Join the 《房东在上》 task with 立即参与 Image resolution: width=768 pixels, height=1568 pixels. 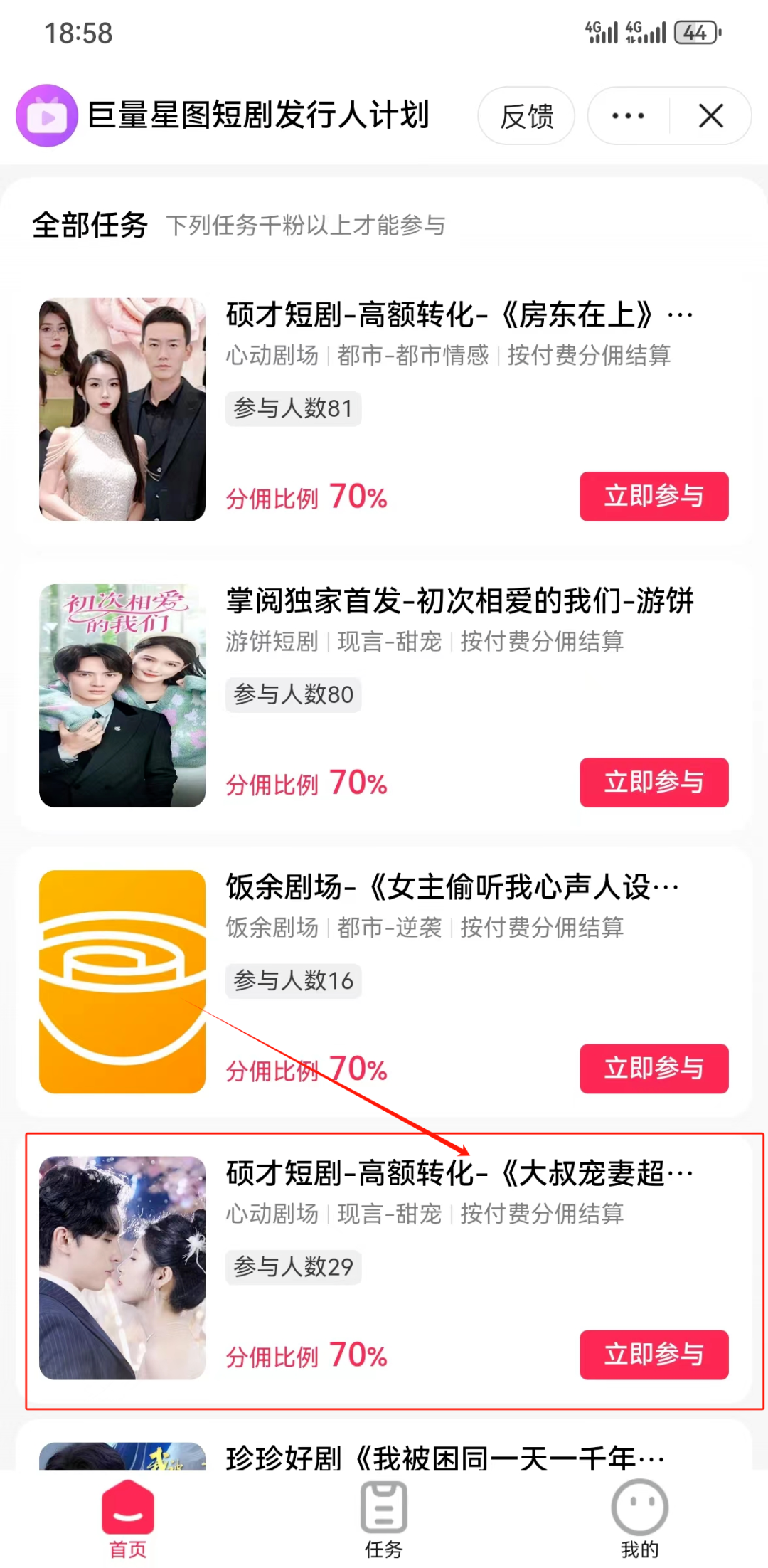click(654, 496)
